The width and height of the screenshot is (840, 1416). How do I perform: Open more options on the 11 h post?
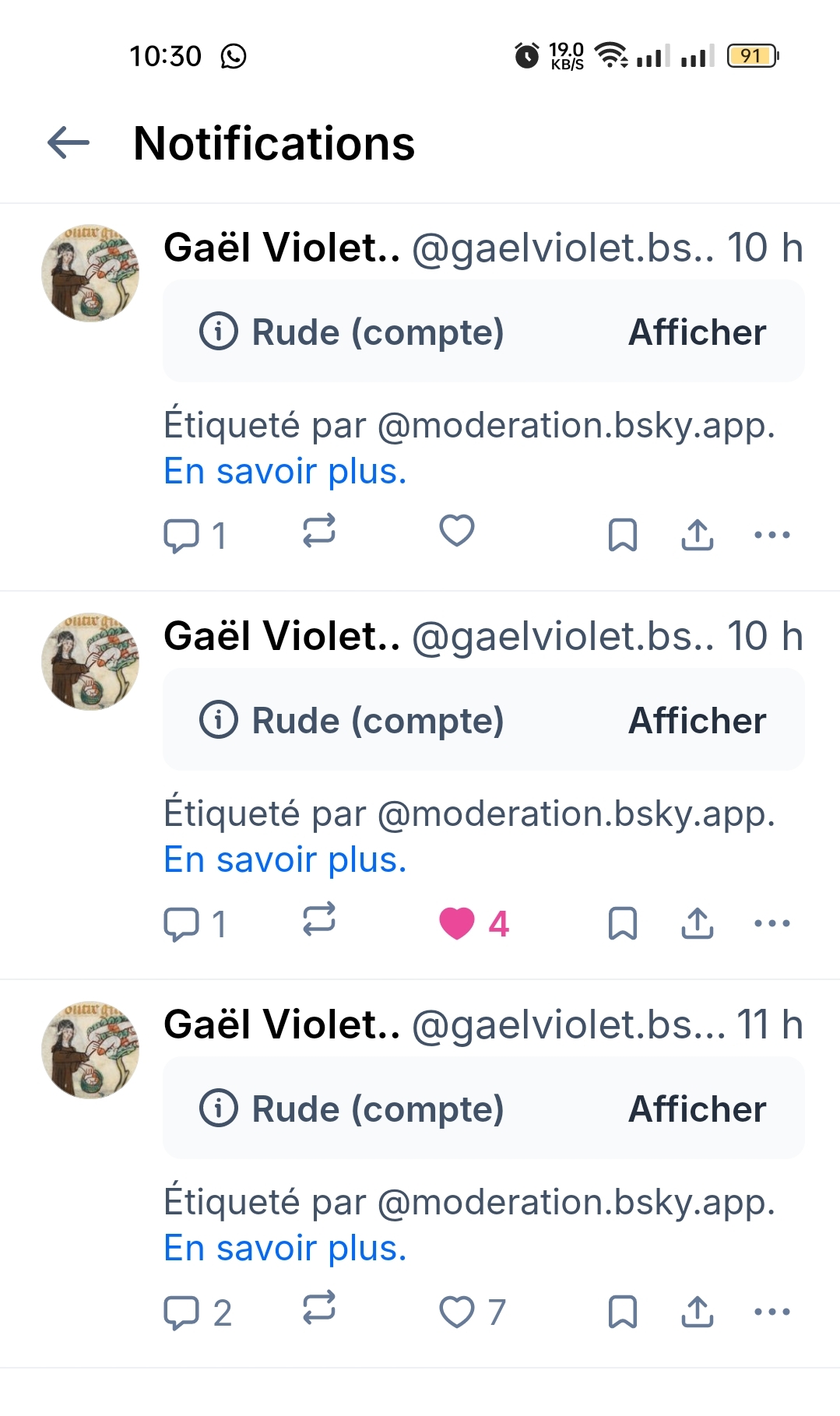point(772,1312)
